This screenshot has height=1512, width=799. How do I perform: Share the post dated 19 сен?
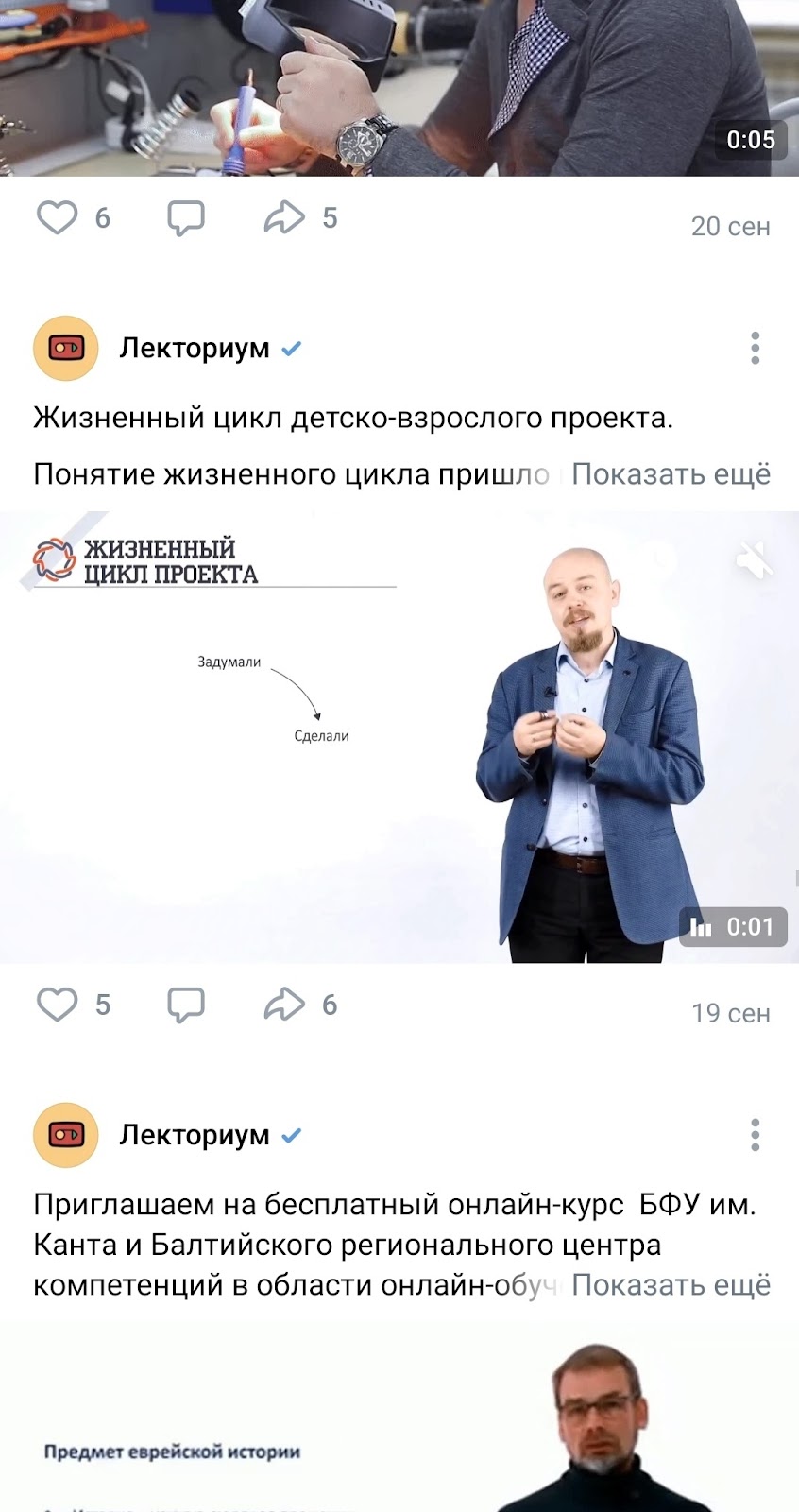[284, 1005]
